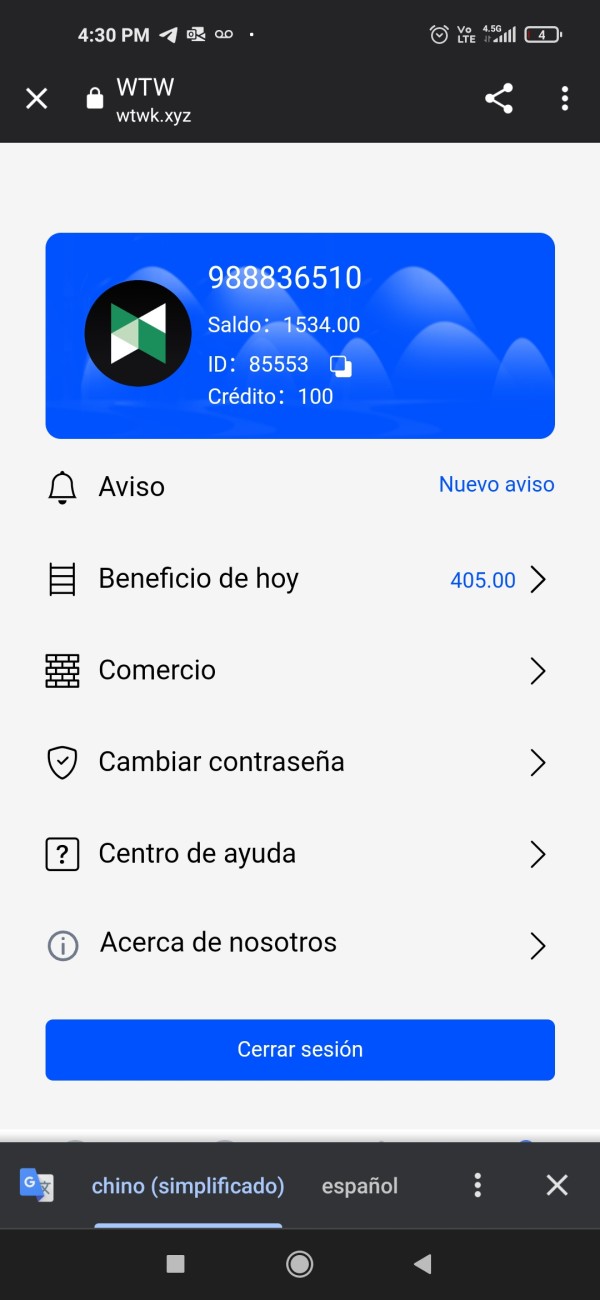Switch translation to español
Image resolution: width=600 pixels, height=1300 pixels.
point(360,1186)
